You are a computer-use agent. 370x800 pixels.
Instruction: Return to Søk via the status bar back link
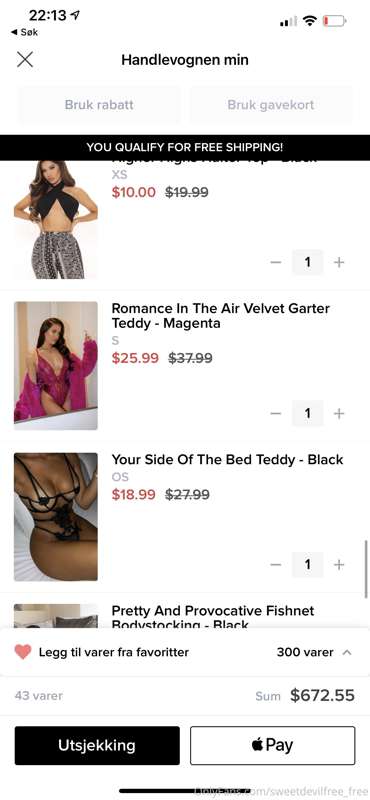pyautogui.click(x=24, y=32)
